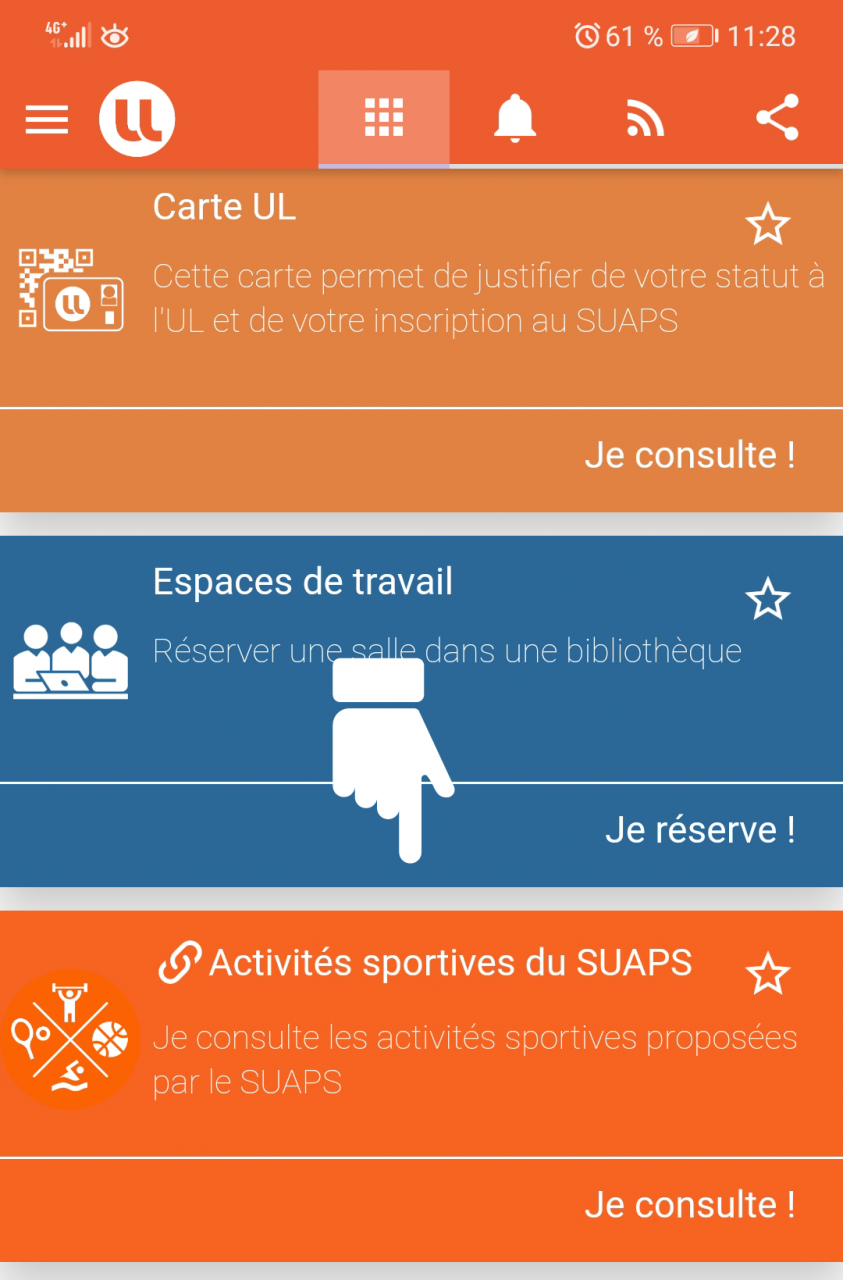Tap "Je consulte !" under Carte UL
Image resolution: width=843 pixels, height=1280 pixels.
pyautogui.click(x=689, y=455)
